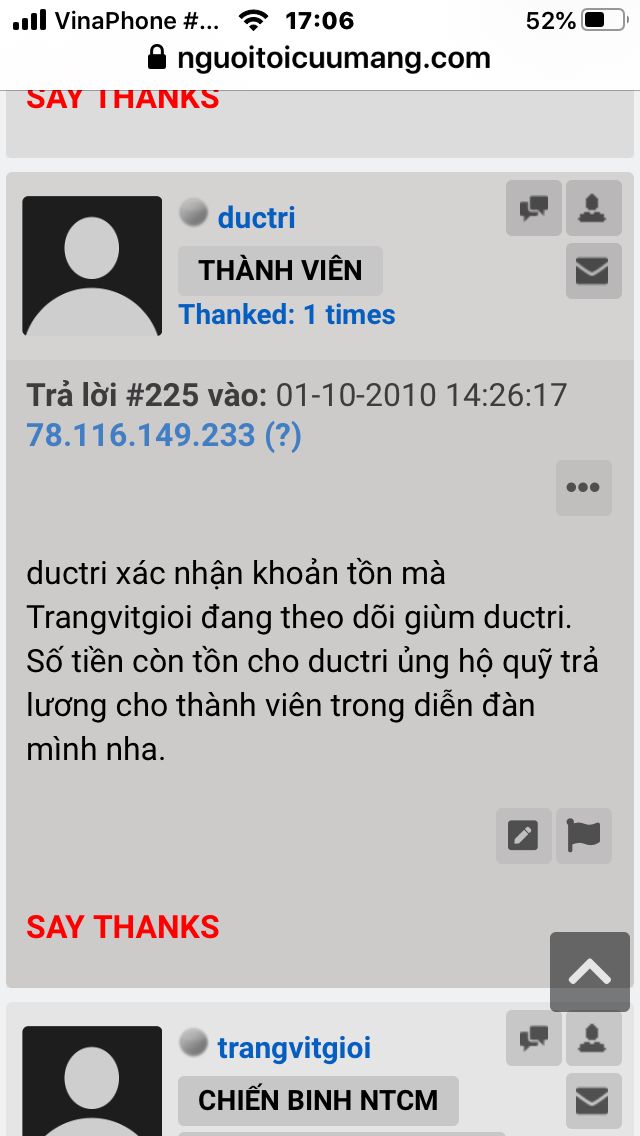
Task: Open ductri's profile link
Action: point(256,217)
